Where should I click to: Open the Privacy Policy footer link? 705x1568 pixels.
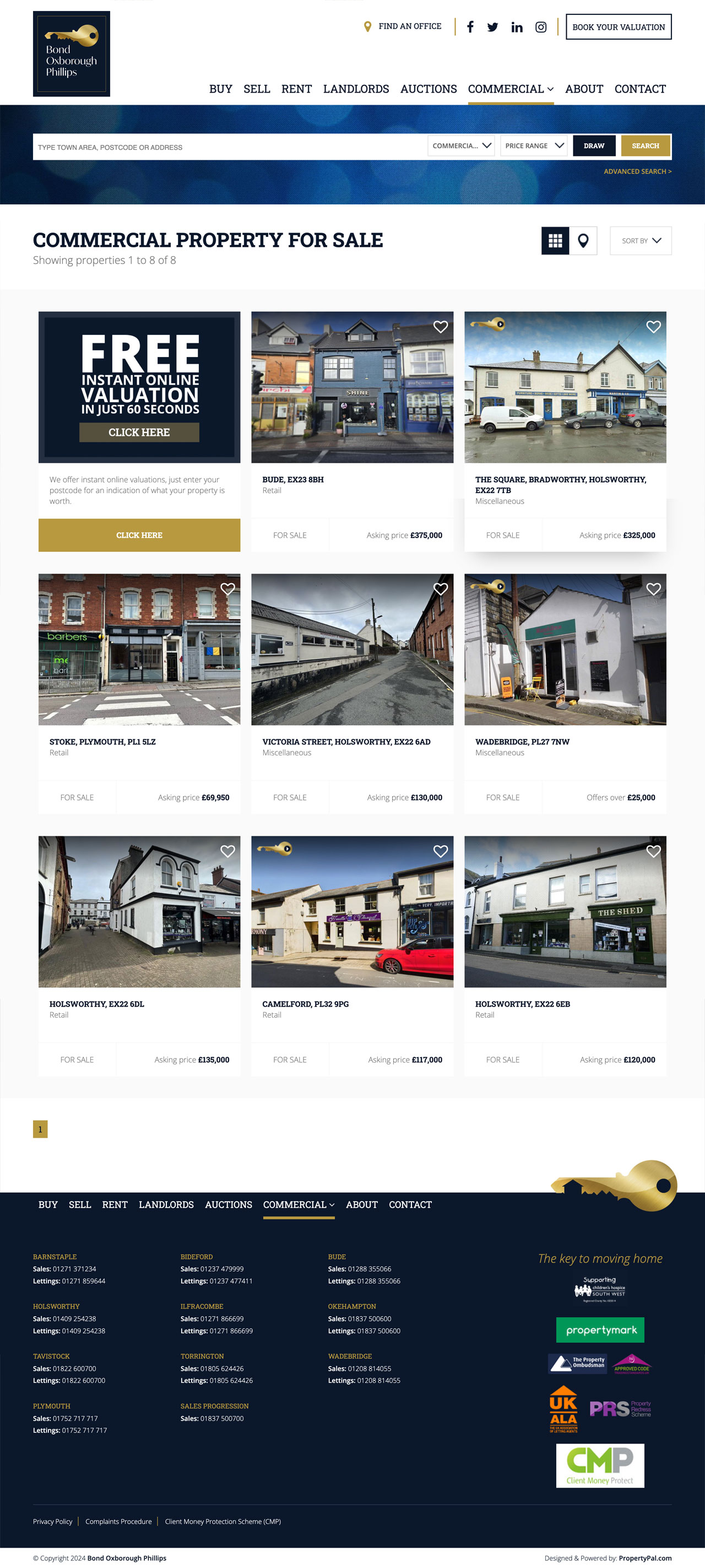tap(52, 1521)
